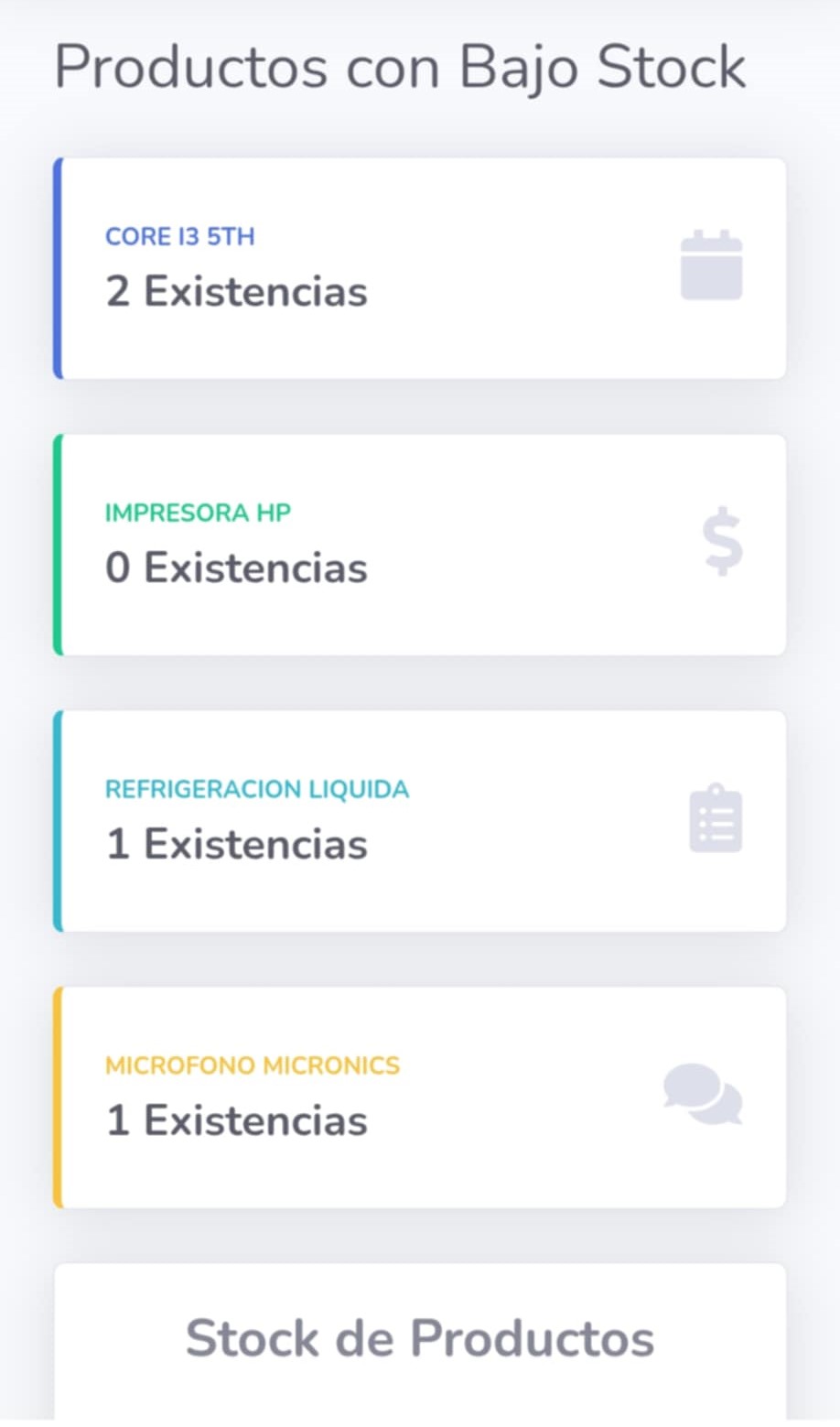View the REFRIGERACION LIQUIDA card

[419, 821]
